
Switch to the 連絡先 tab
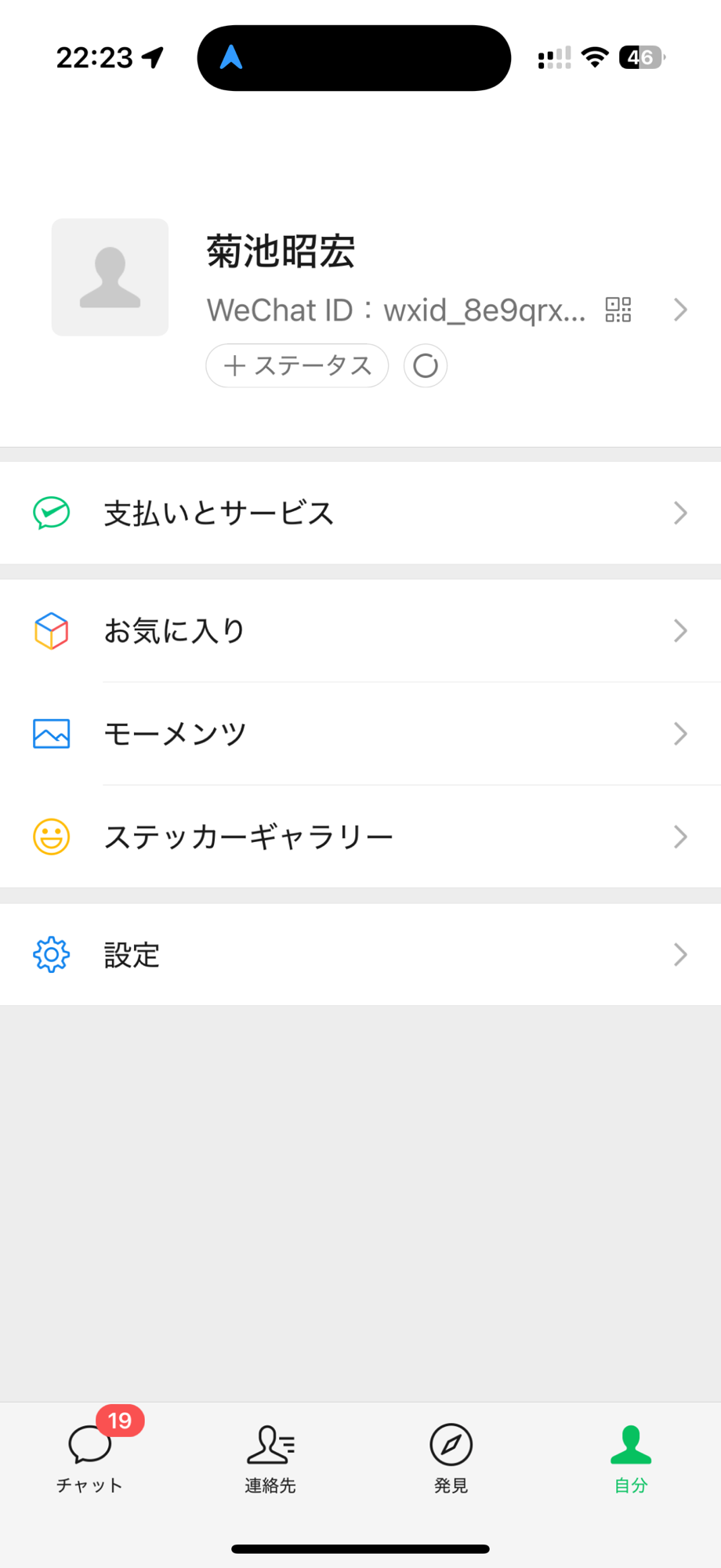click(270, 1458)
